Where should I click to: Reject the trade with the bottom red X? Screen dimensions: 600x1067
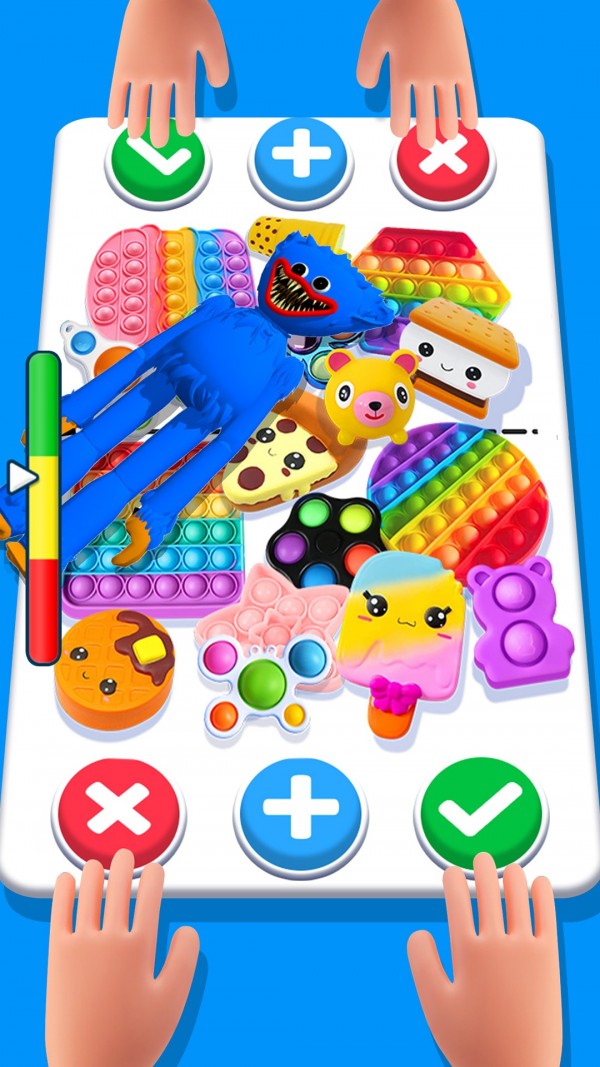coord(119,808)
